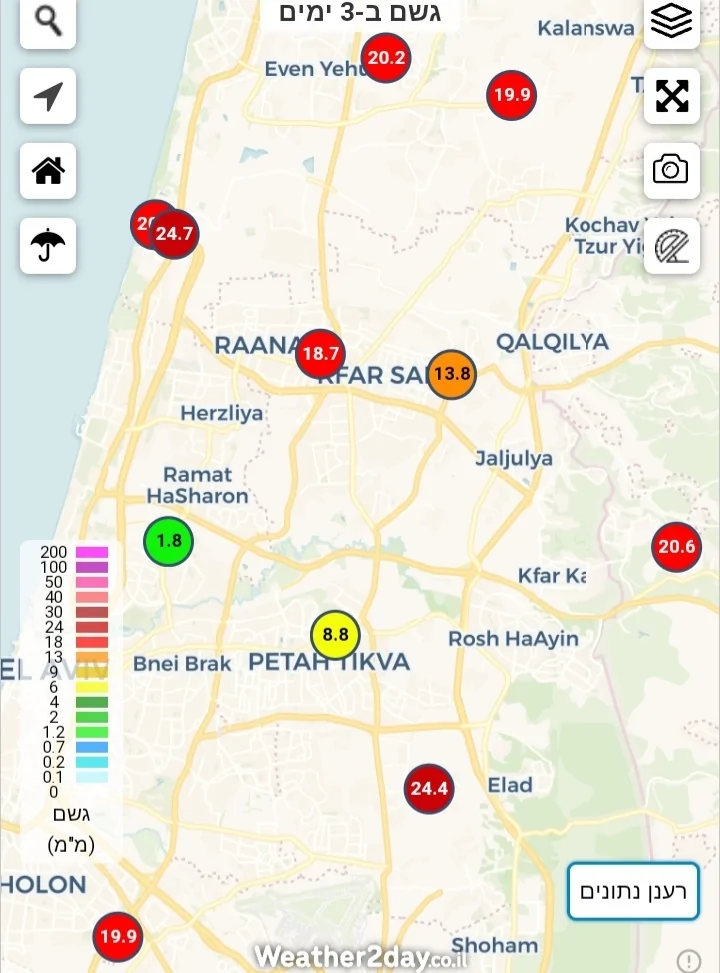
Task: Open the 19.9 marker near Holon
Action: pyautogui.click(x=118, y=937)
